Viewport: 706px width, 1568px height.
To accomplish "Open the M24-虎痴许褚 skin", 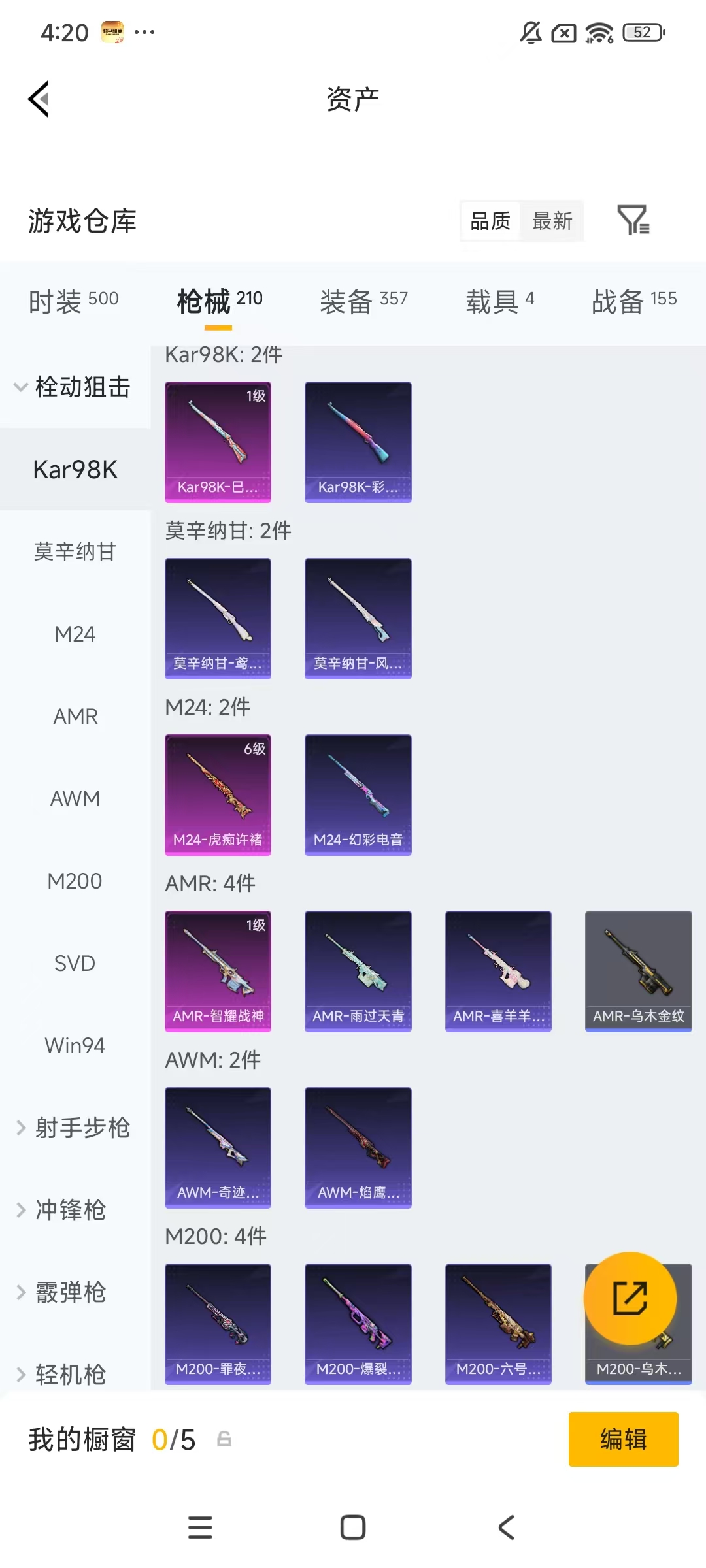I will point(218,795).
